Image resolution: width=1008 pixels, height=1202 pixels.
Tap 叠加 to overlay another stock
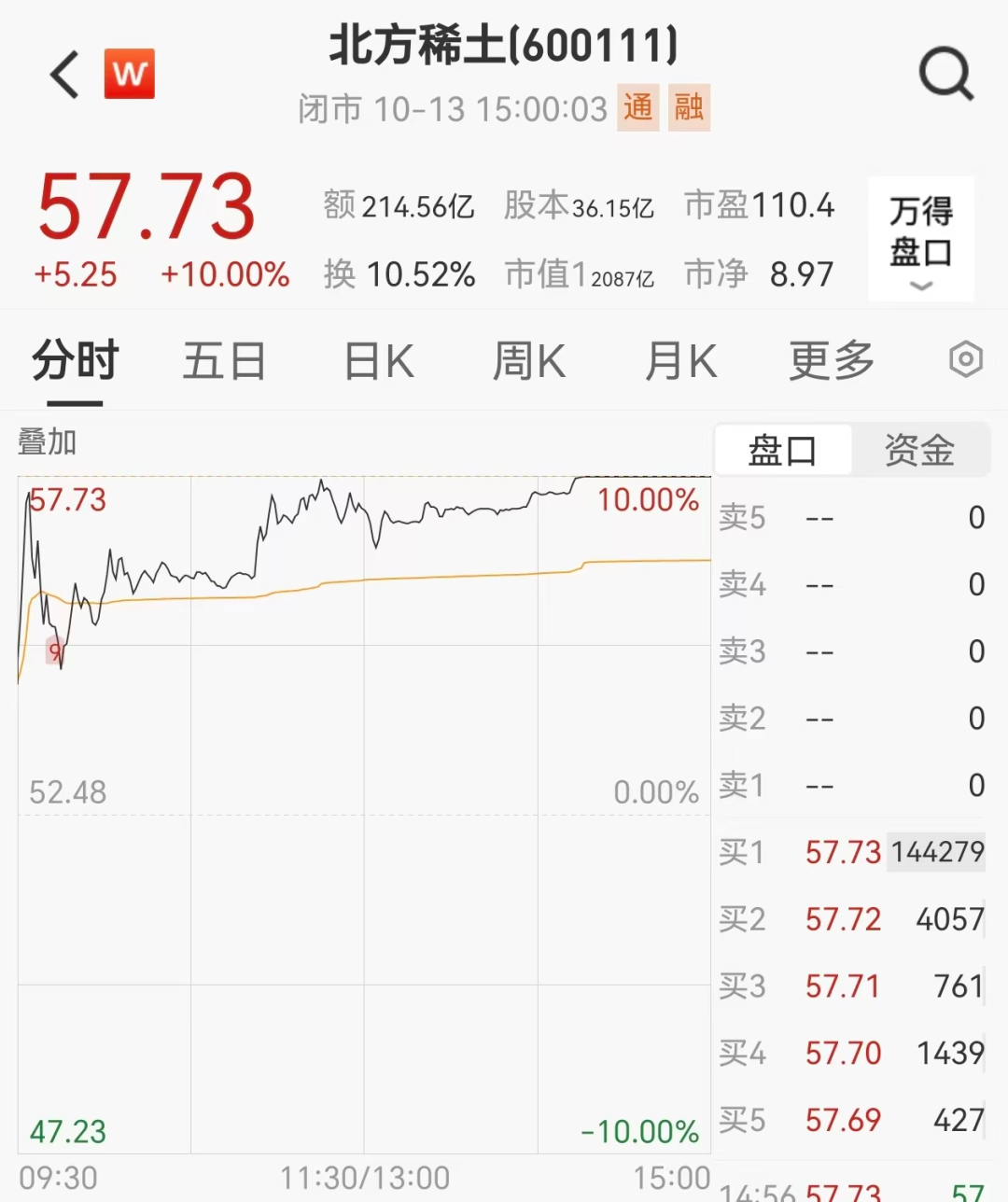click(x=47, y=441)
